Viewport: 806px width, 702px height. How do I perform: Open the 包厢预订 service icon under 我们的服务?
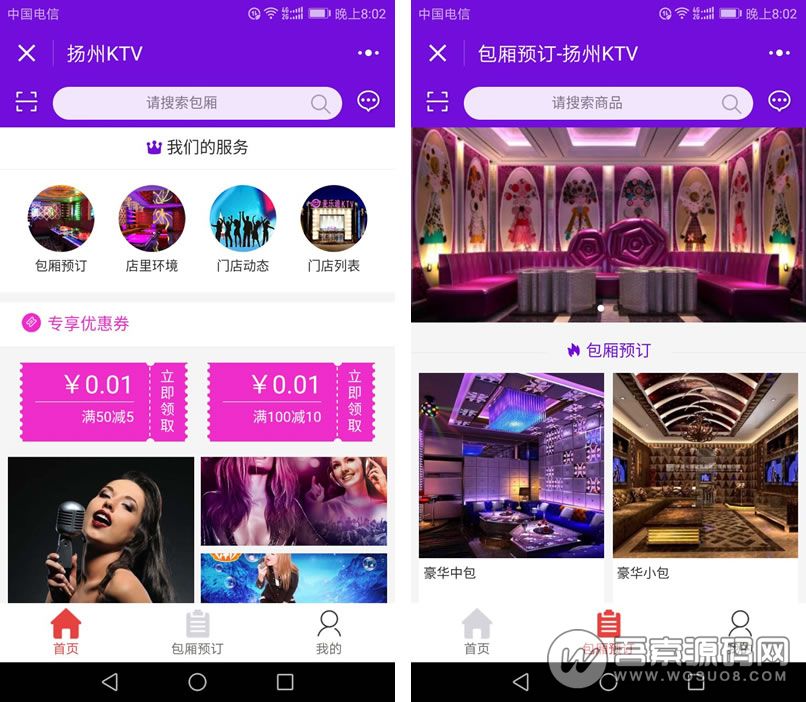(x=61, y=219)
